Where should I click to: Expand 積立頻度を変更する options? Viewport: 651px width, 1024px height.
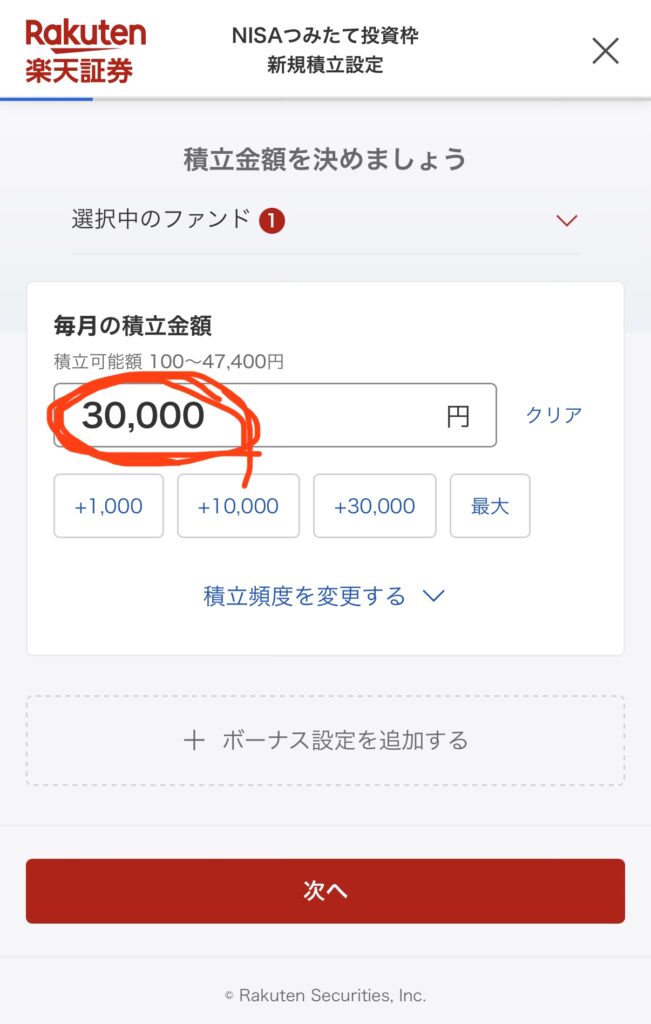pyautogui.click(x=324, y=596)
